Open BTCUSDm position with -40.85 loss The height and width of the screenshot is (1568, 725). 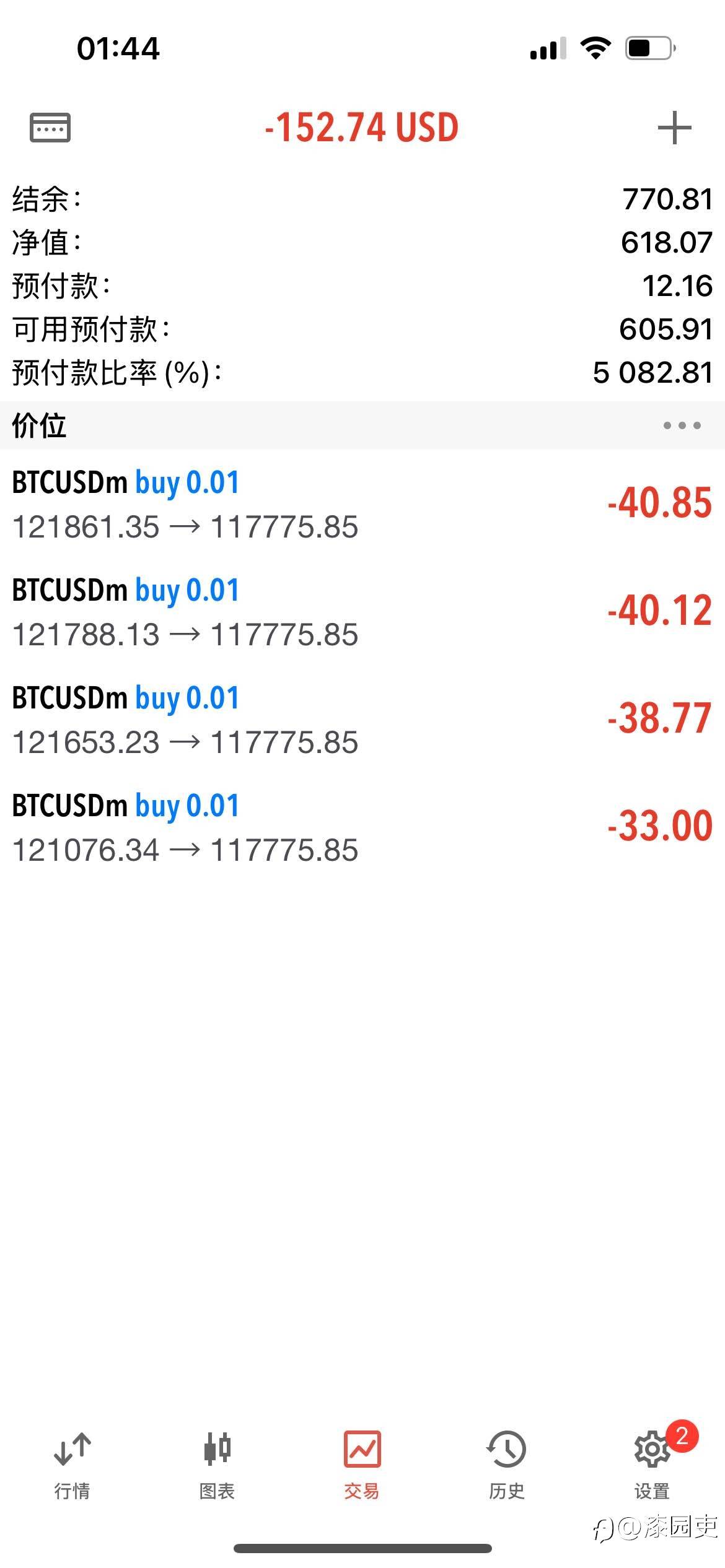362,503
